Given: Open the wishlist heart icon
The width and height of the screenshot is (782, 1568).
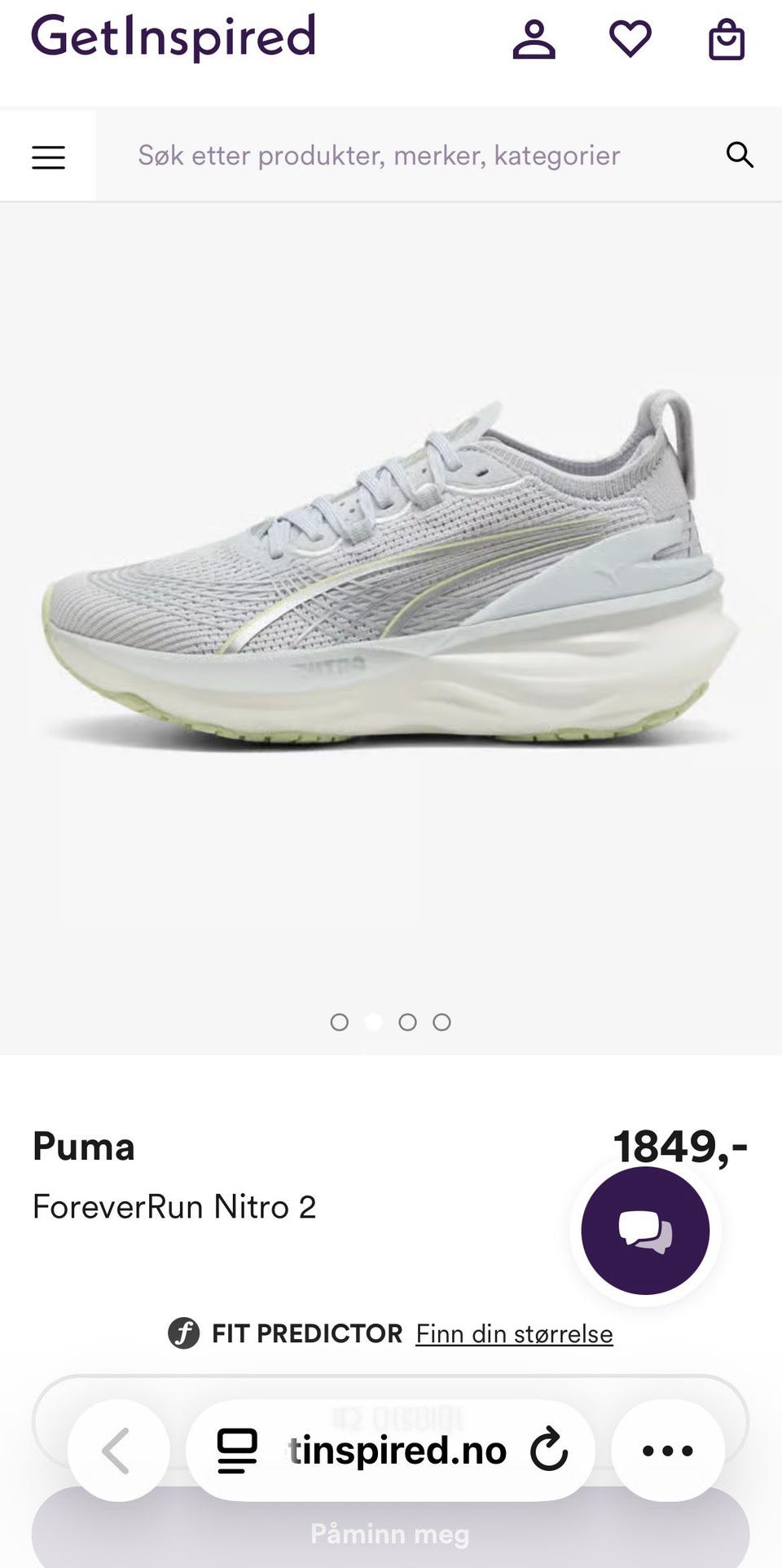Looking at the screenshot, I should click(630, 40).
